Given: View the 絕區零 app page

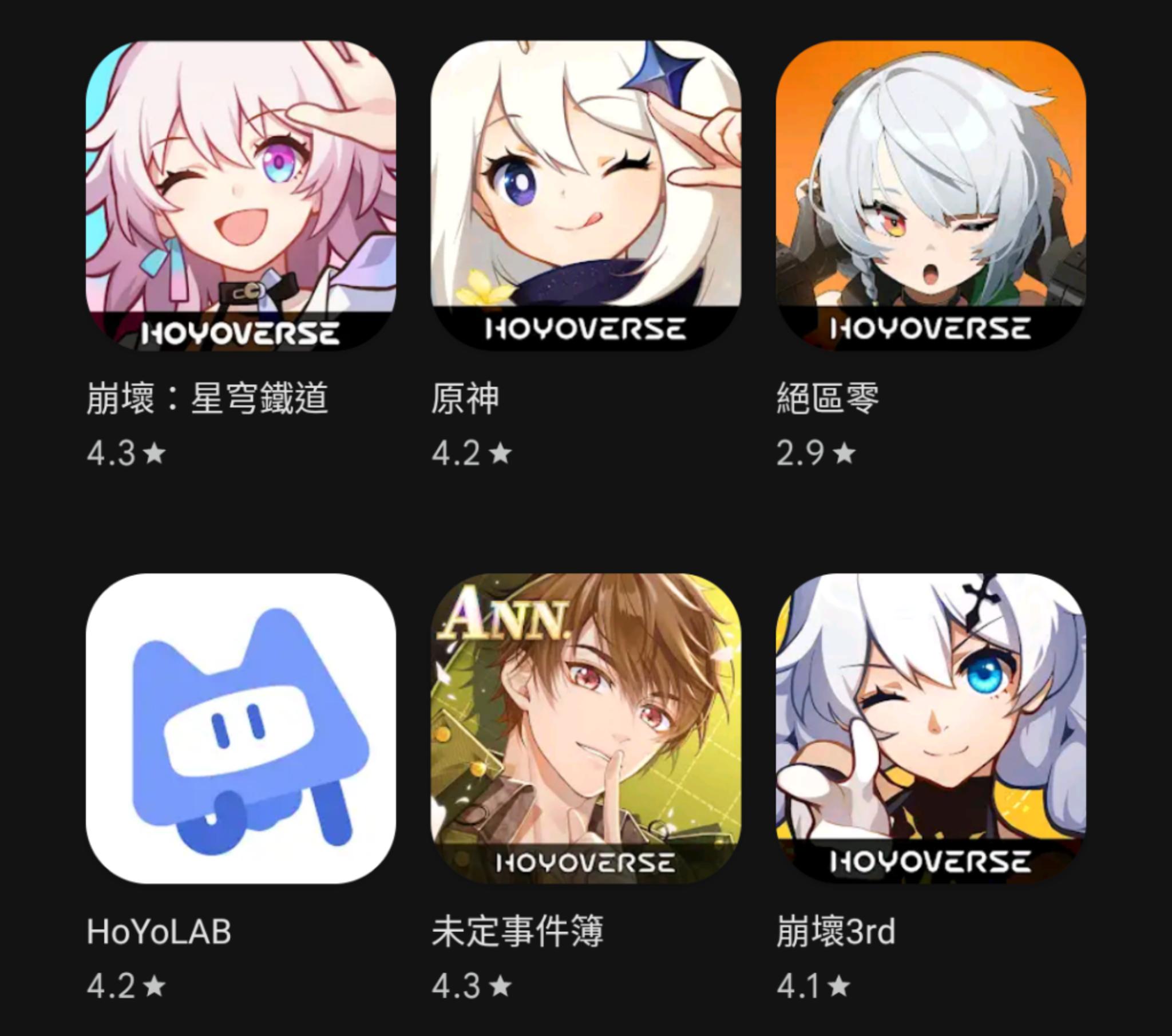Looking at the screenshot, I should coord(931,195).
